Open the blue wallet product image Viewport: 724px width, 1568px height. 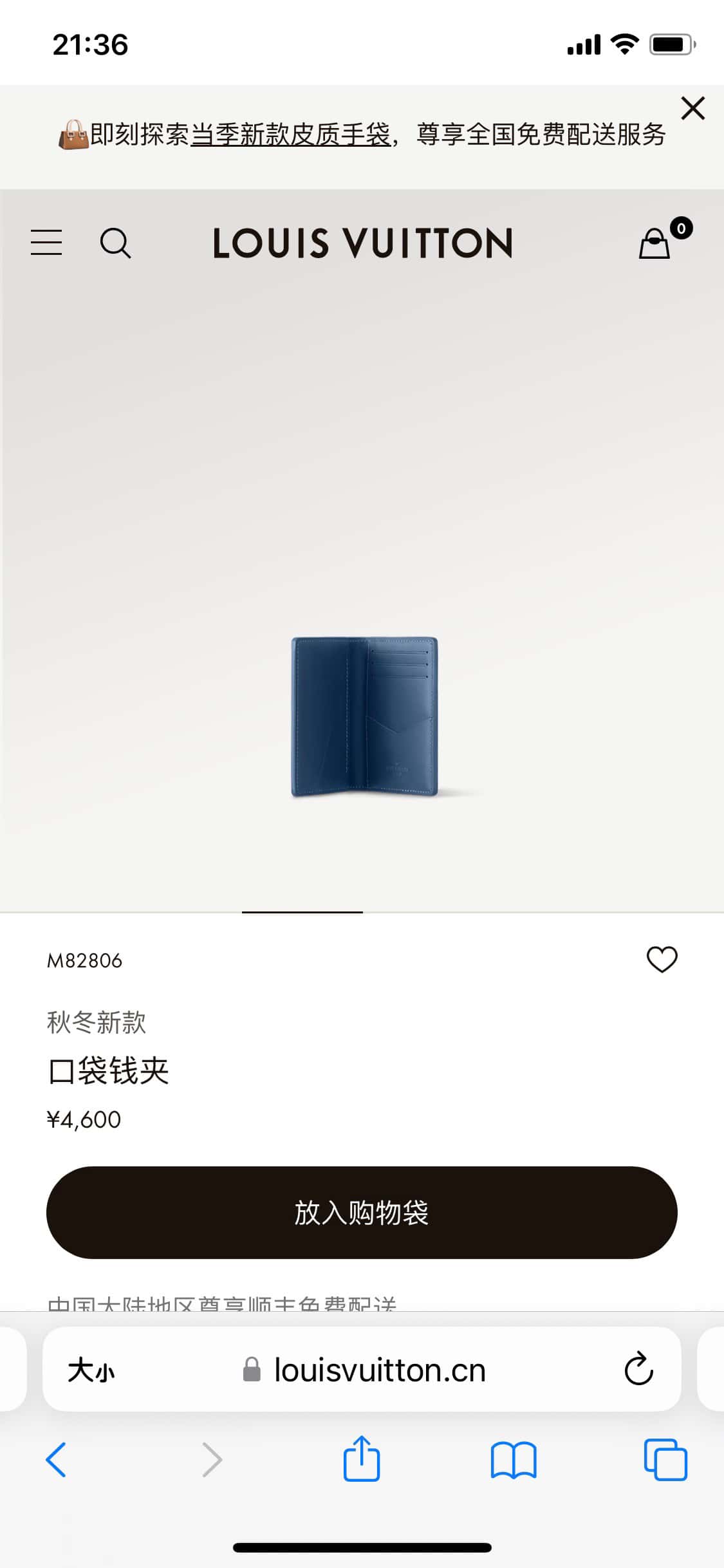click(x=364, y=717)
